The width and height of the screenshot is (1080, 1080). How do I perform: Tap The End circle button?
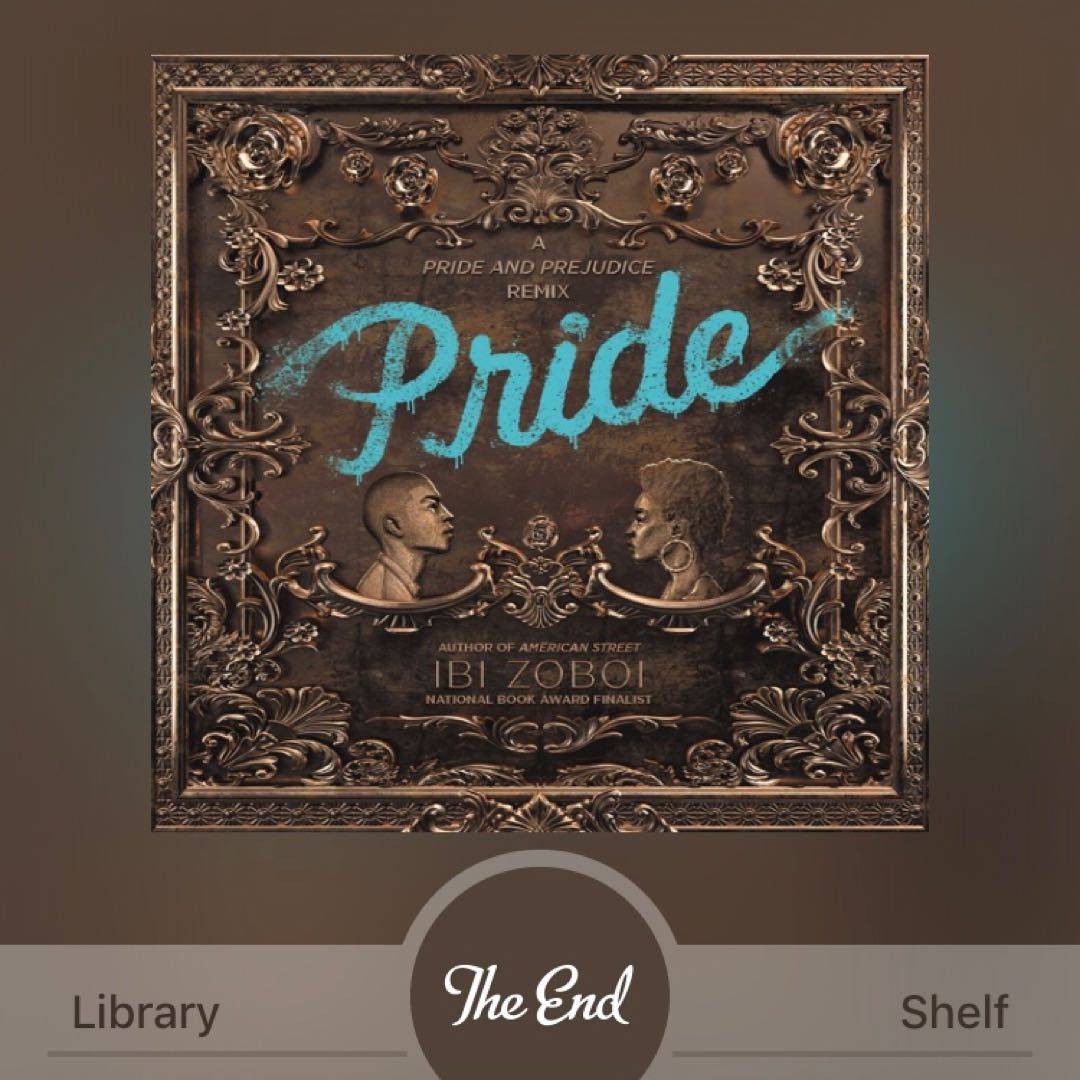tap(540, 997)
